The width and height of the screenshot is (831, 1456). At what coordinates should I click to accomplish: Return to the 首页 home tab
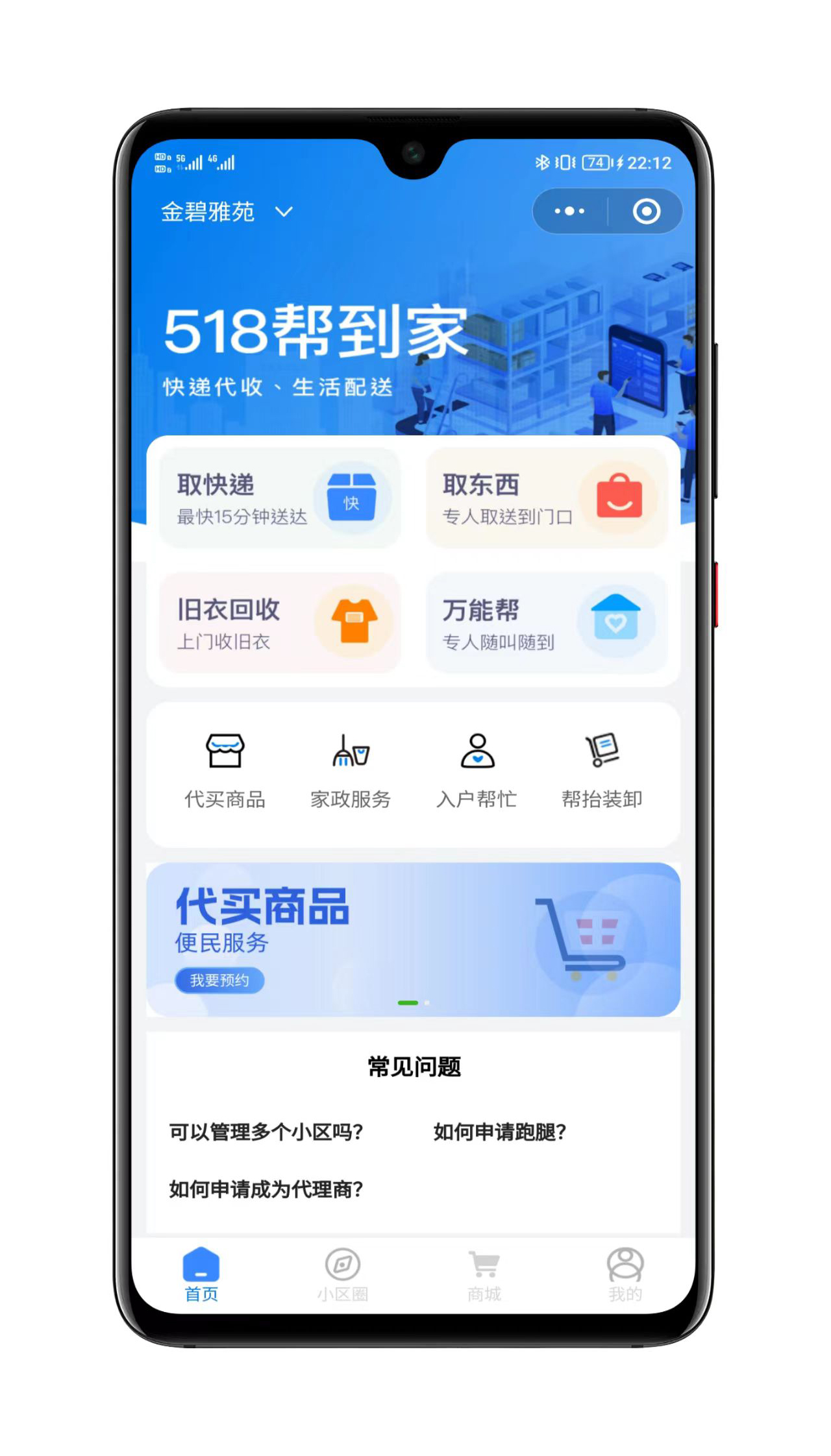[201, 1275]
